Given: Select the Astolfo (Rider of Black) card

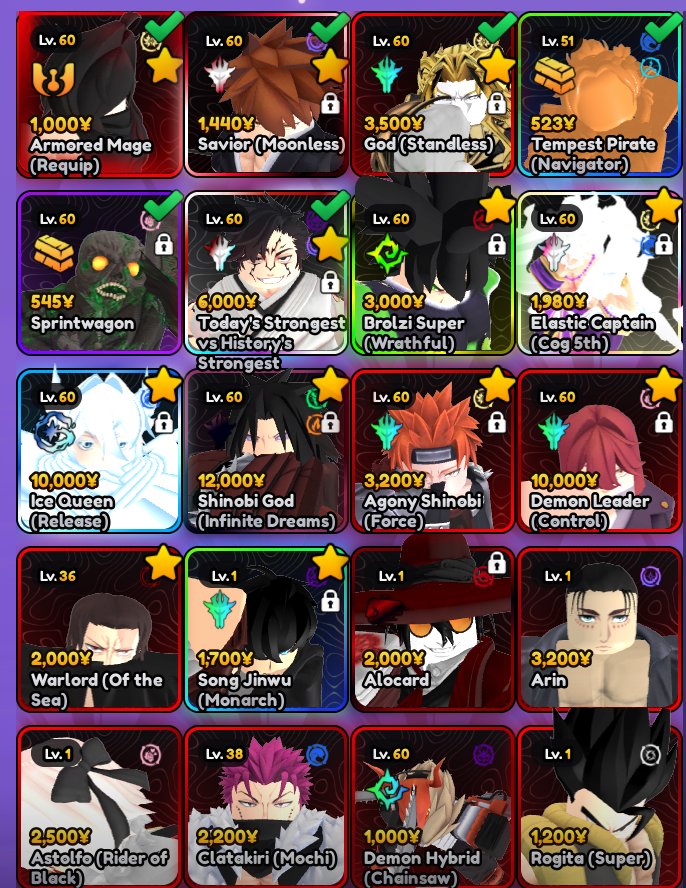Looking at the screenshot, I should point(100,807).
